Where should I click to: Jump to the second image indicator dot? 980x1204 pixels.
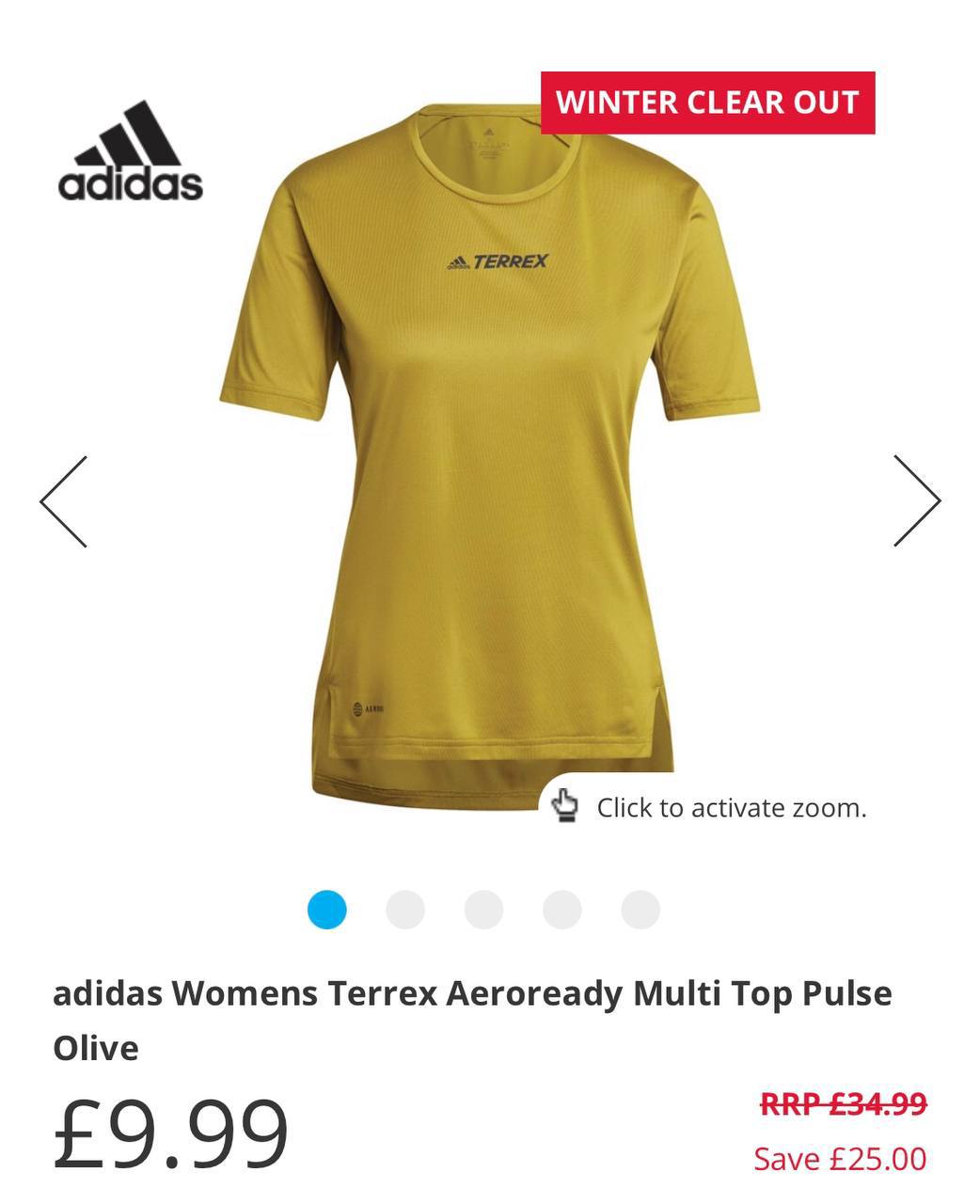coord(405,910)
